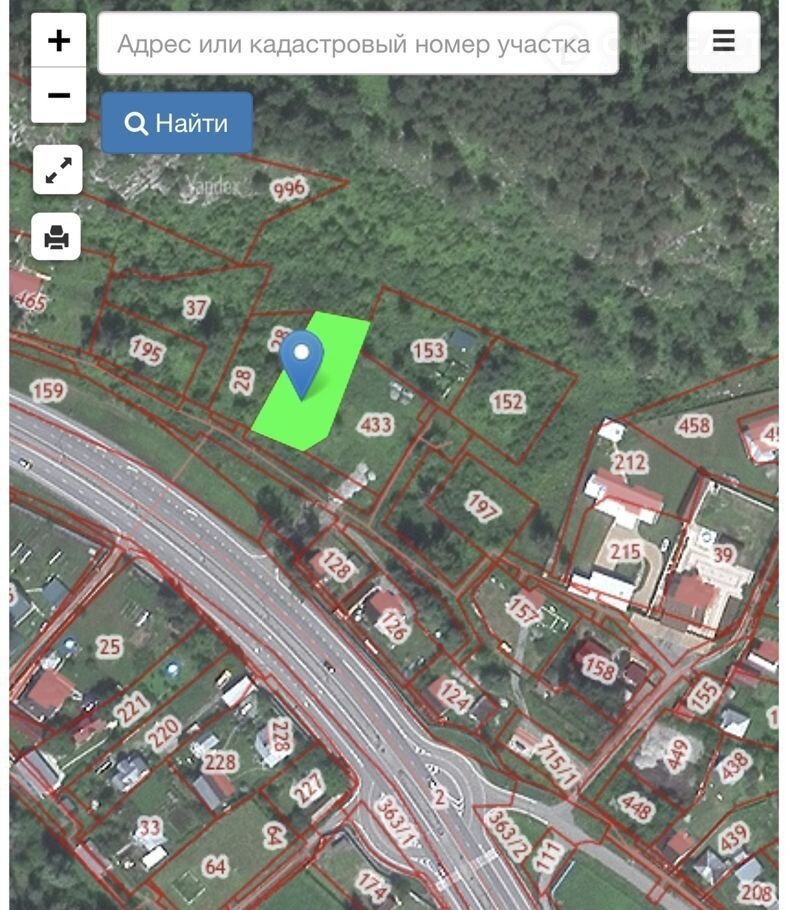Tap the address or cadastral number field

click(x=358, y=44)
